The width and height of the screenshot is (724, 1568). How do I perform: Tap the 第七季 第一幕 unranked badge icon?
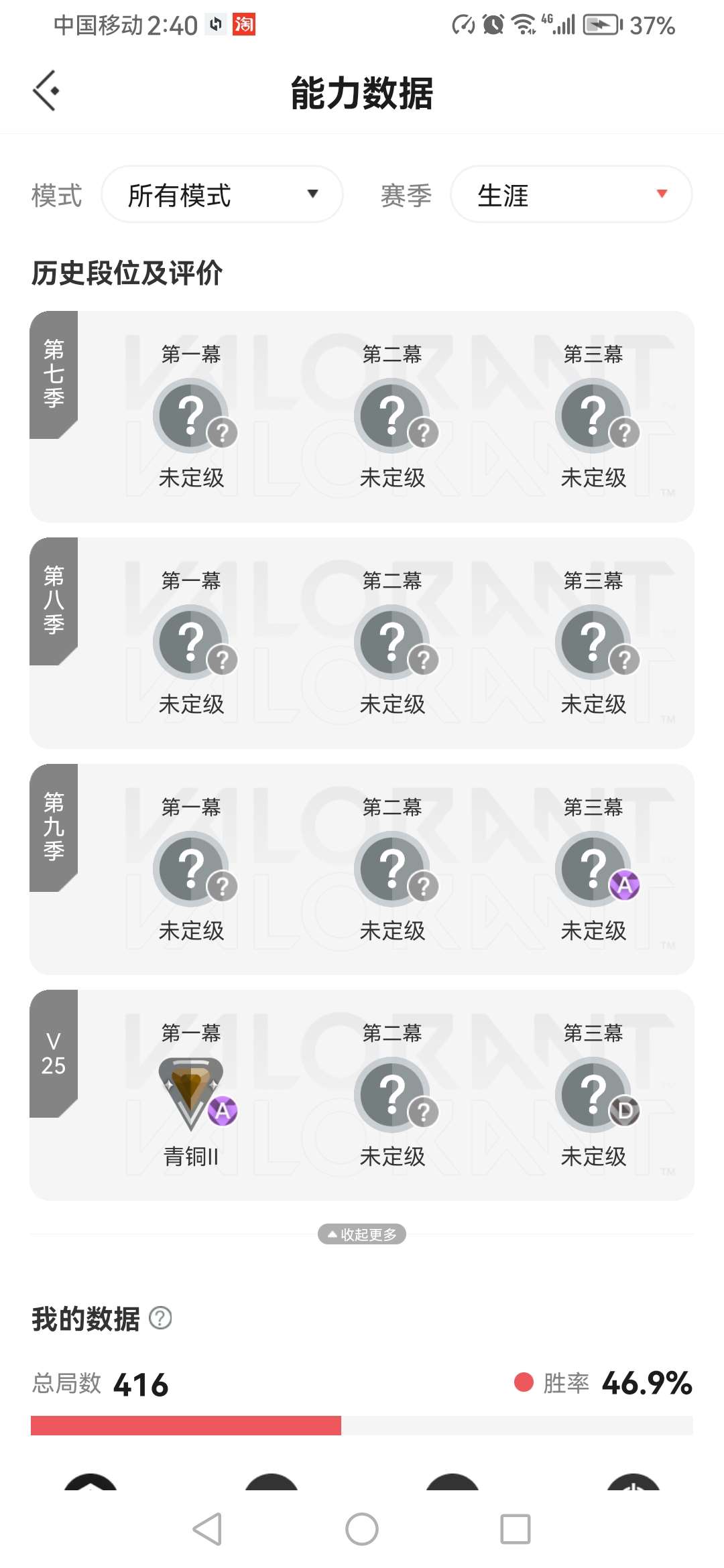191,414
